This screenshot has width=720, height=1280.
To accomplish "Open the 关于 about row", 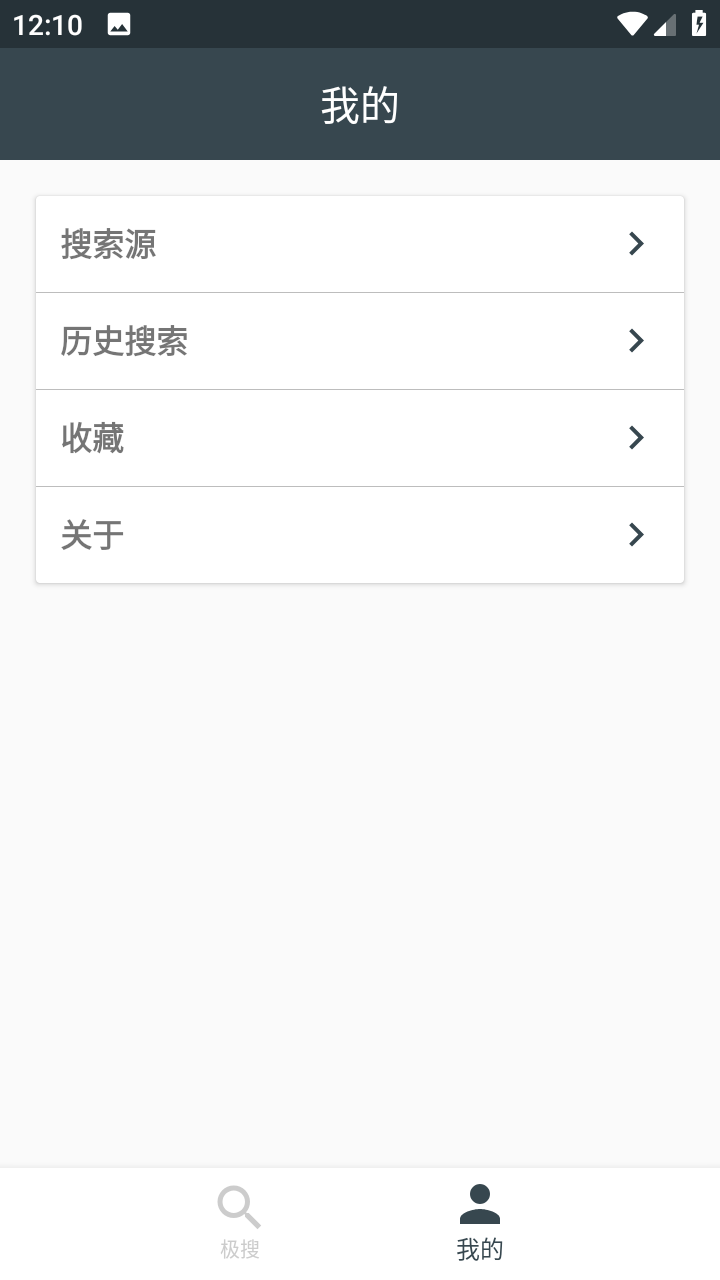I will click(x=360, y=535).
